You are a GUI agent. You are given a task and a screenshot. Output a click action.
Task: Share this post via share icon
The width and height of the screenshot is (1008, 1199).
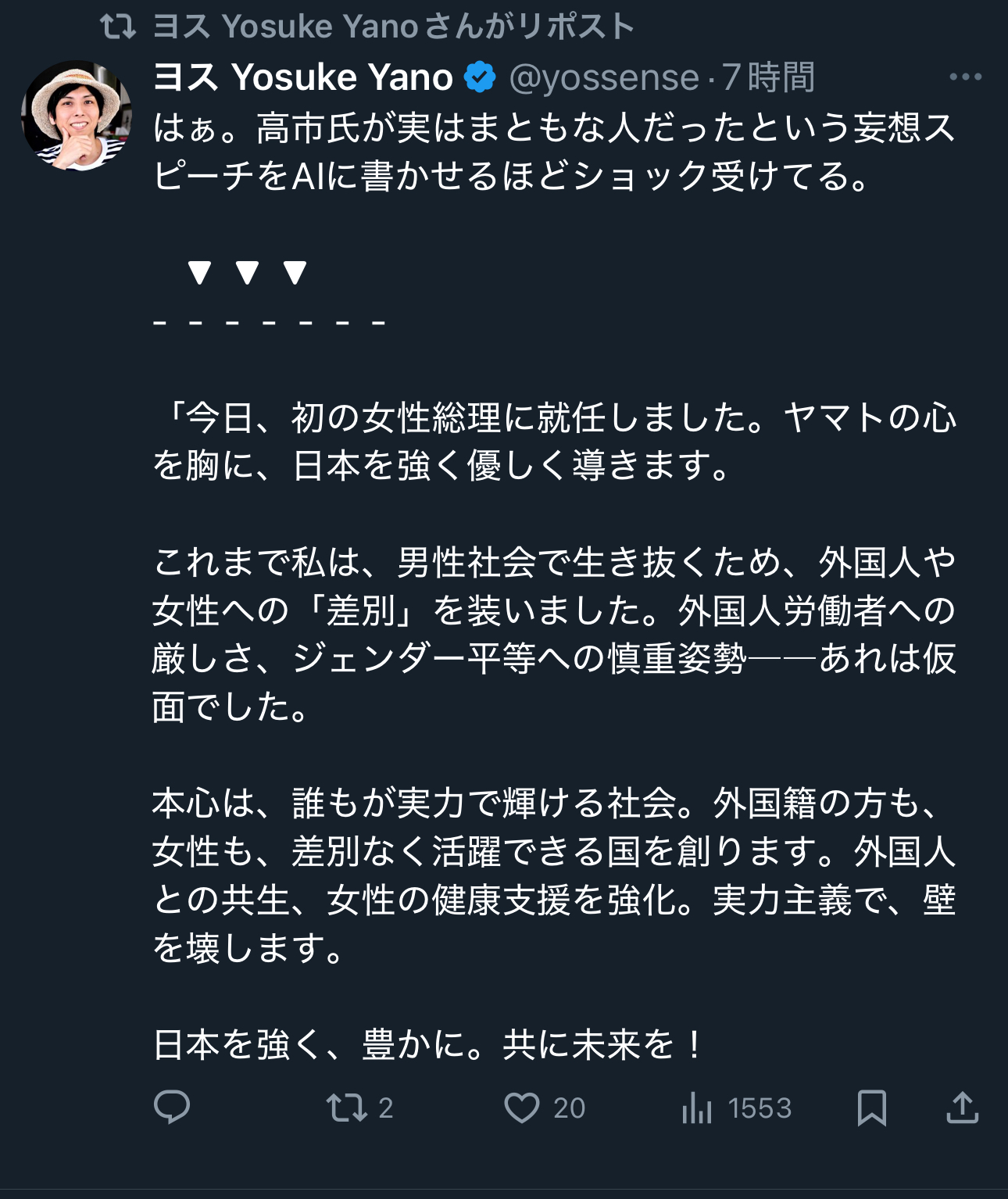pyautogui.click(x=963, y=1108)
